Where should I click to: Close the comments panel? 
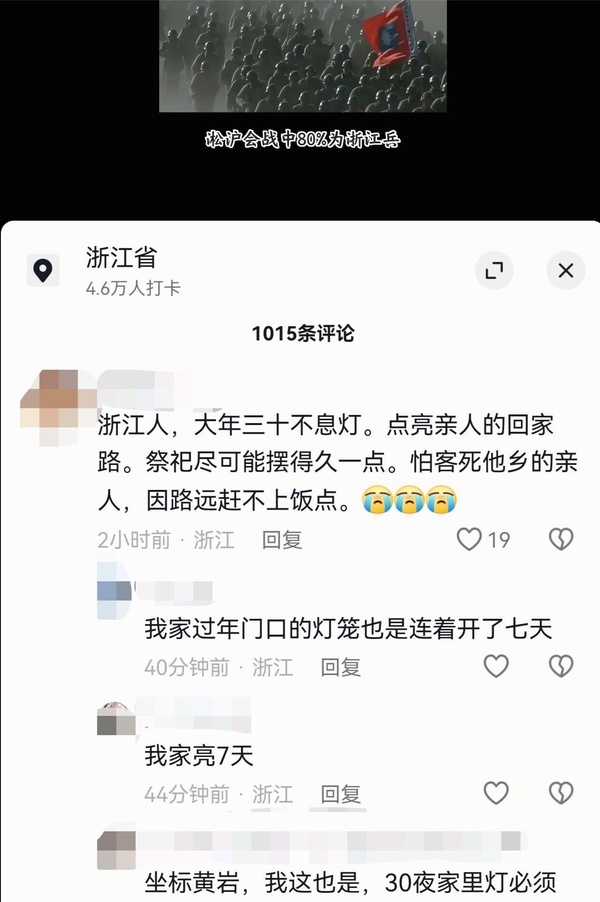coord(565,271)
